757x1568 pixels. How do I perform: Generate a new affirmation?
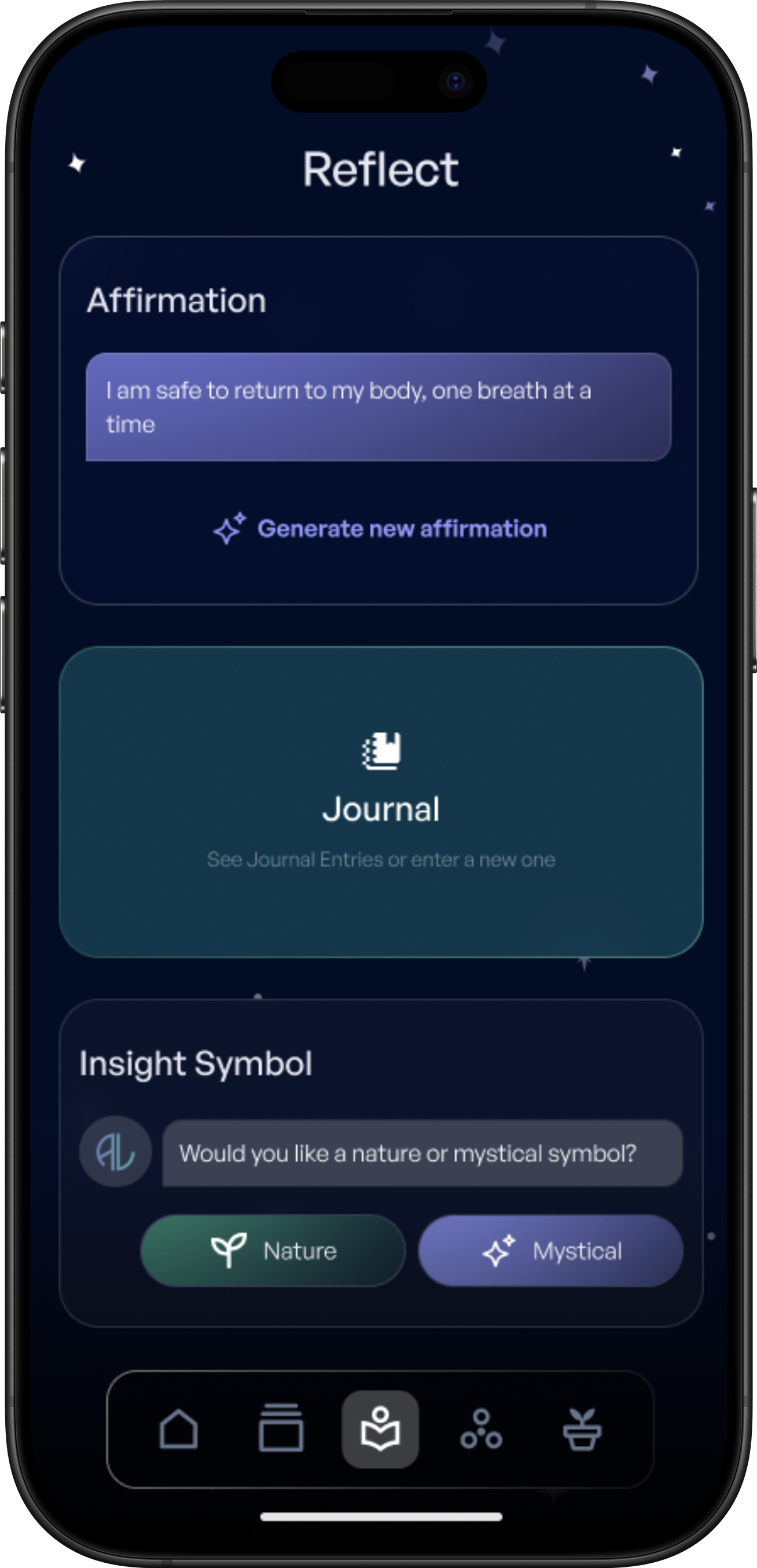[x=380, y=528]
